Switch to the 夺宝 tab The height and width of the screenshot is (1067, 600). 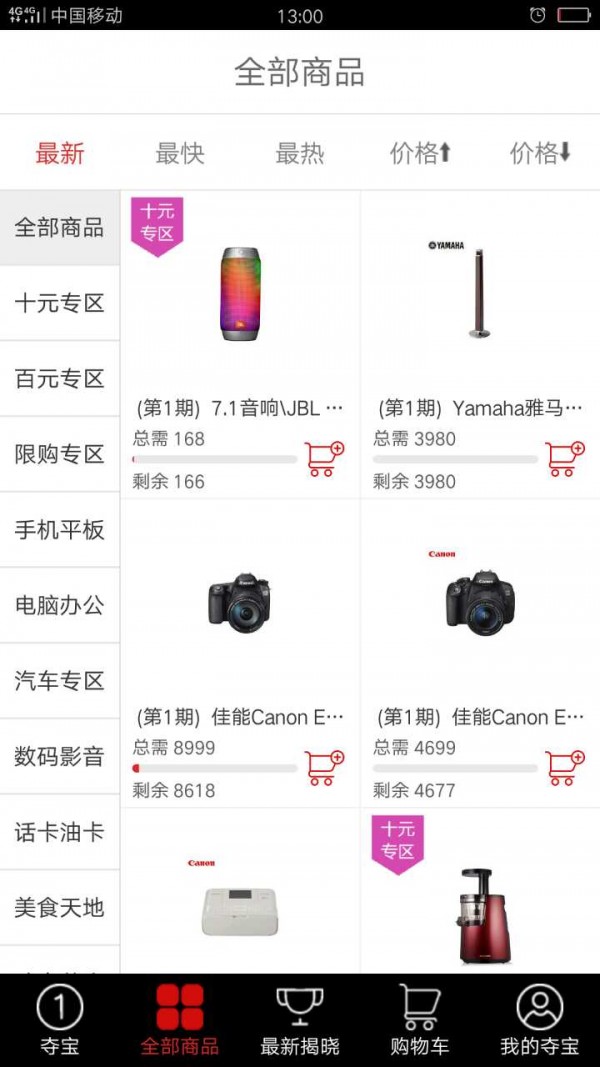click(60, 1020)
